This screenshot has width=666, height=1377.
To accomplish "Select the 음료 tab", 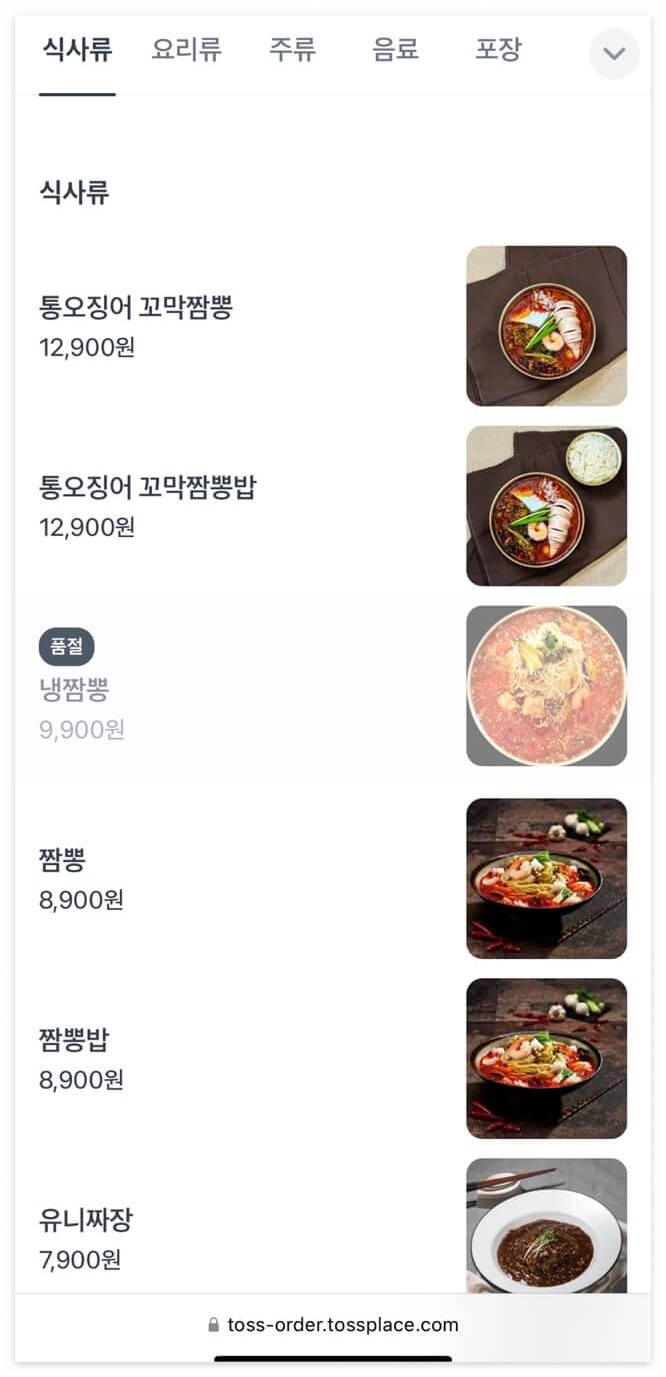I will click(395, 50).
